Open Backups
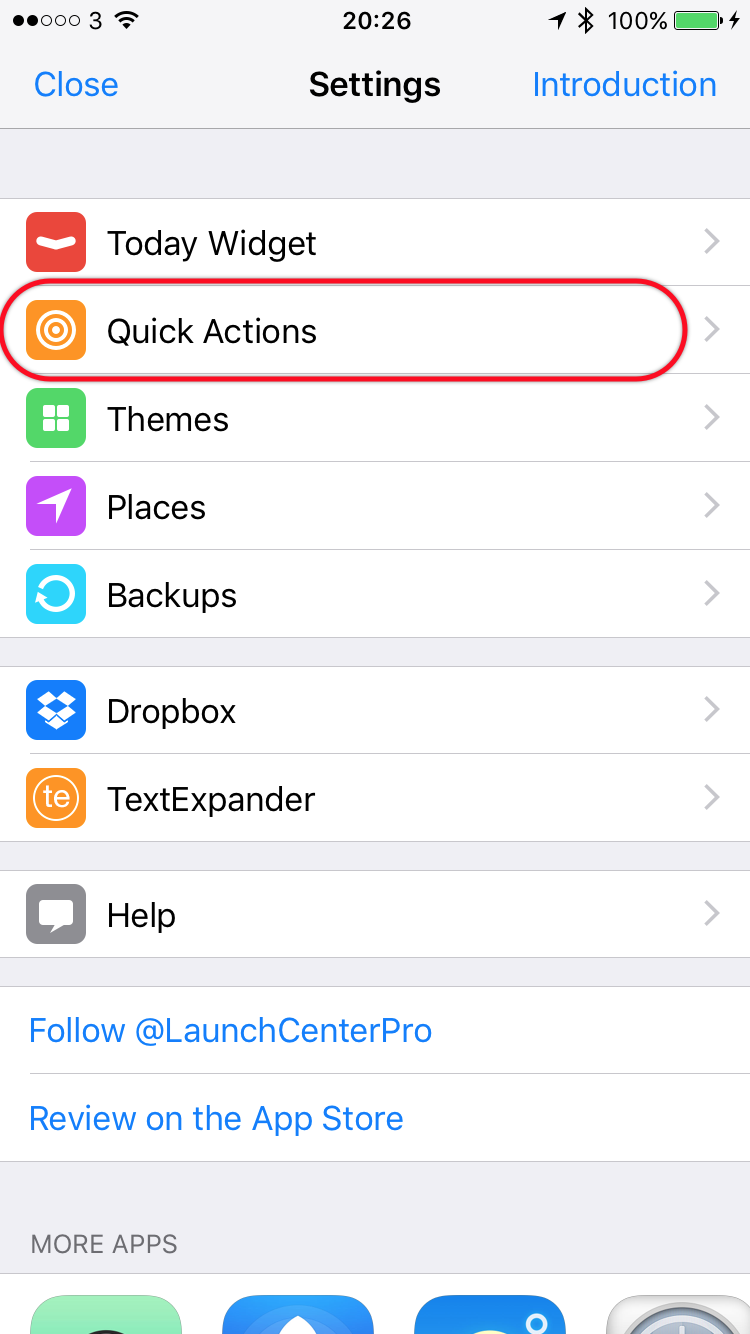Viewport: 750px width, 1334px height. pos(375,595)
